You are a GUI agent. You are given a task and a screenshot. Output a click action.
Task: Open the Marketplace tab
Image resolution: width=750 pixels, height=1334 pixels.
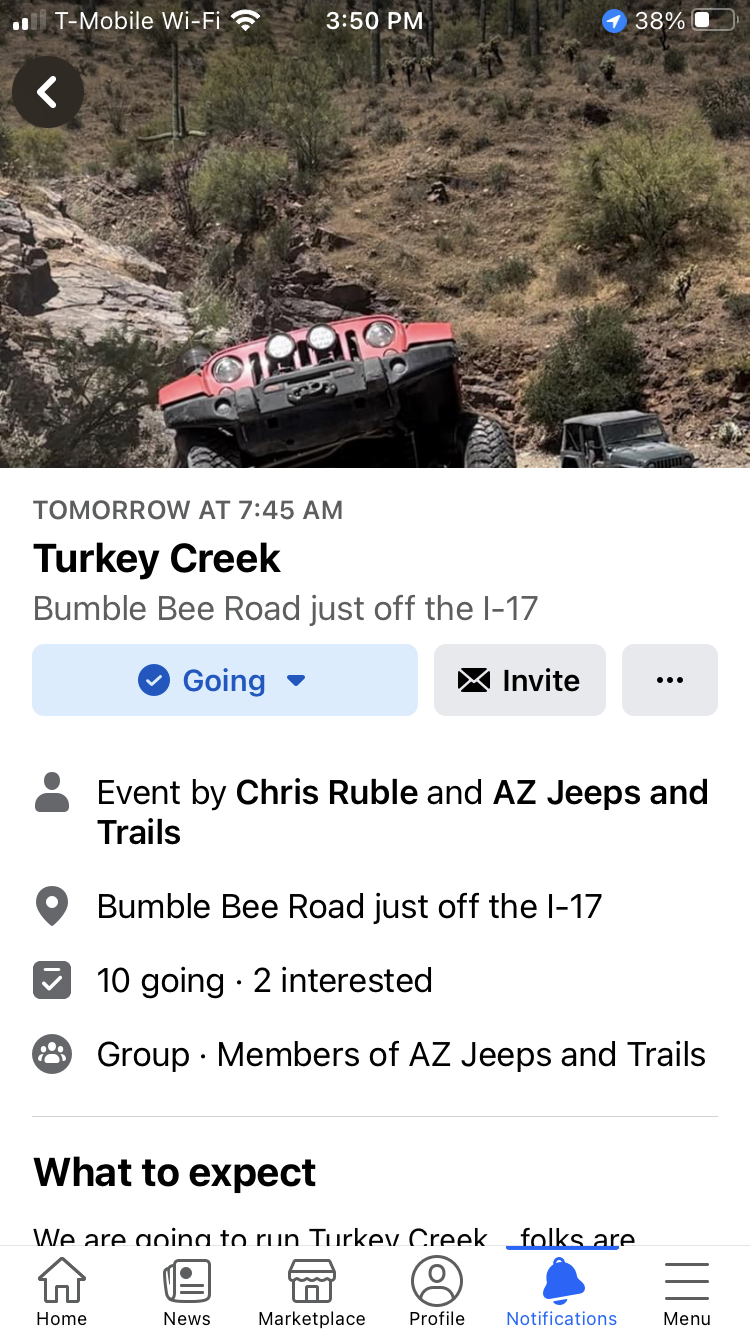pyautogui.click(x=312, y=1291)
